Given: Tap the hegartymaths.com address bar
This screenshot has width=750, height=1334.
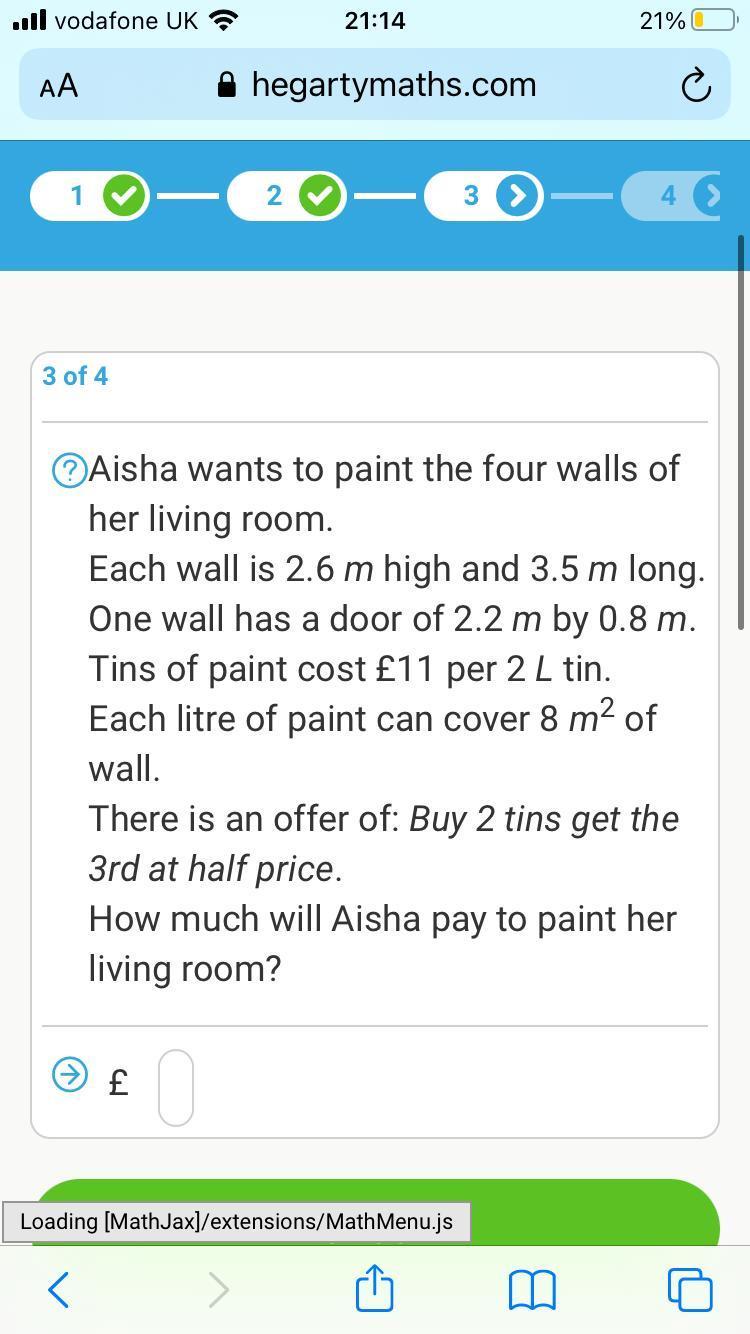Looking at the screenshot, I should click(376, 86).
